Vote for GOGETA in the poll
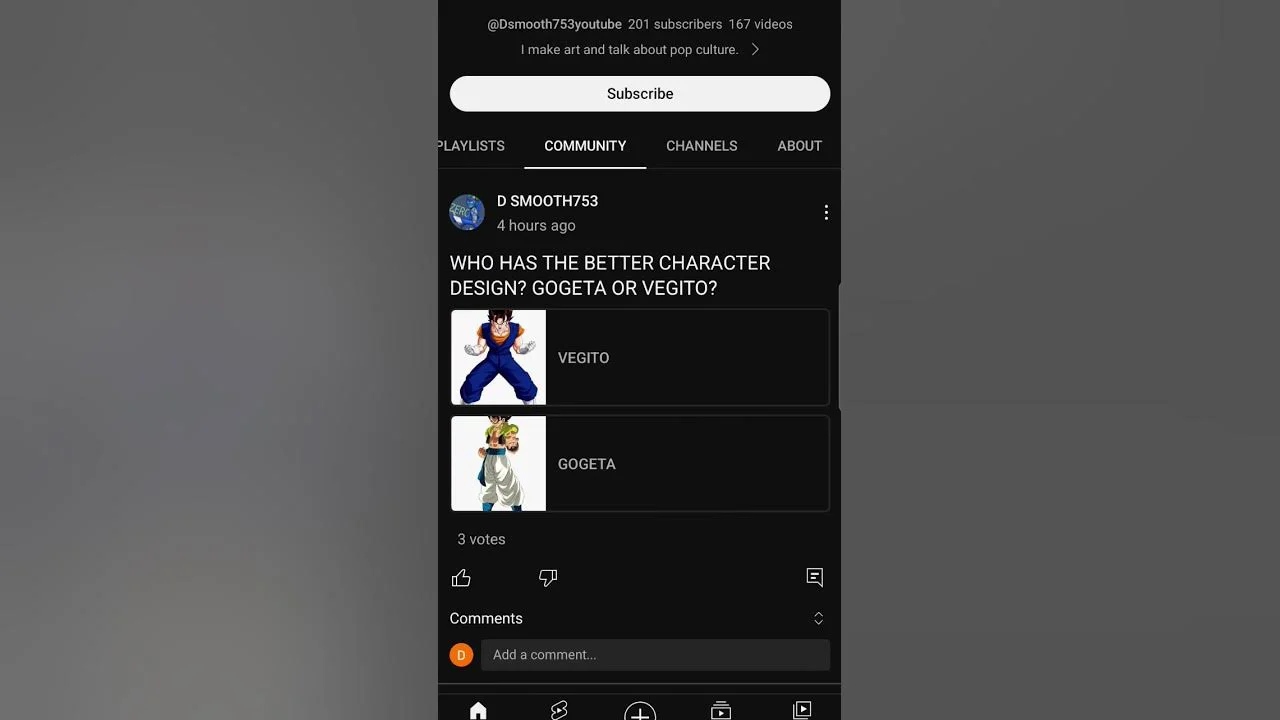This screenshot has width=1280, height=720. pos(640,464)
